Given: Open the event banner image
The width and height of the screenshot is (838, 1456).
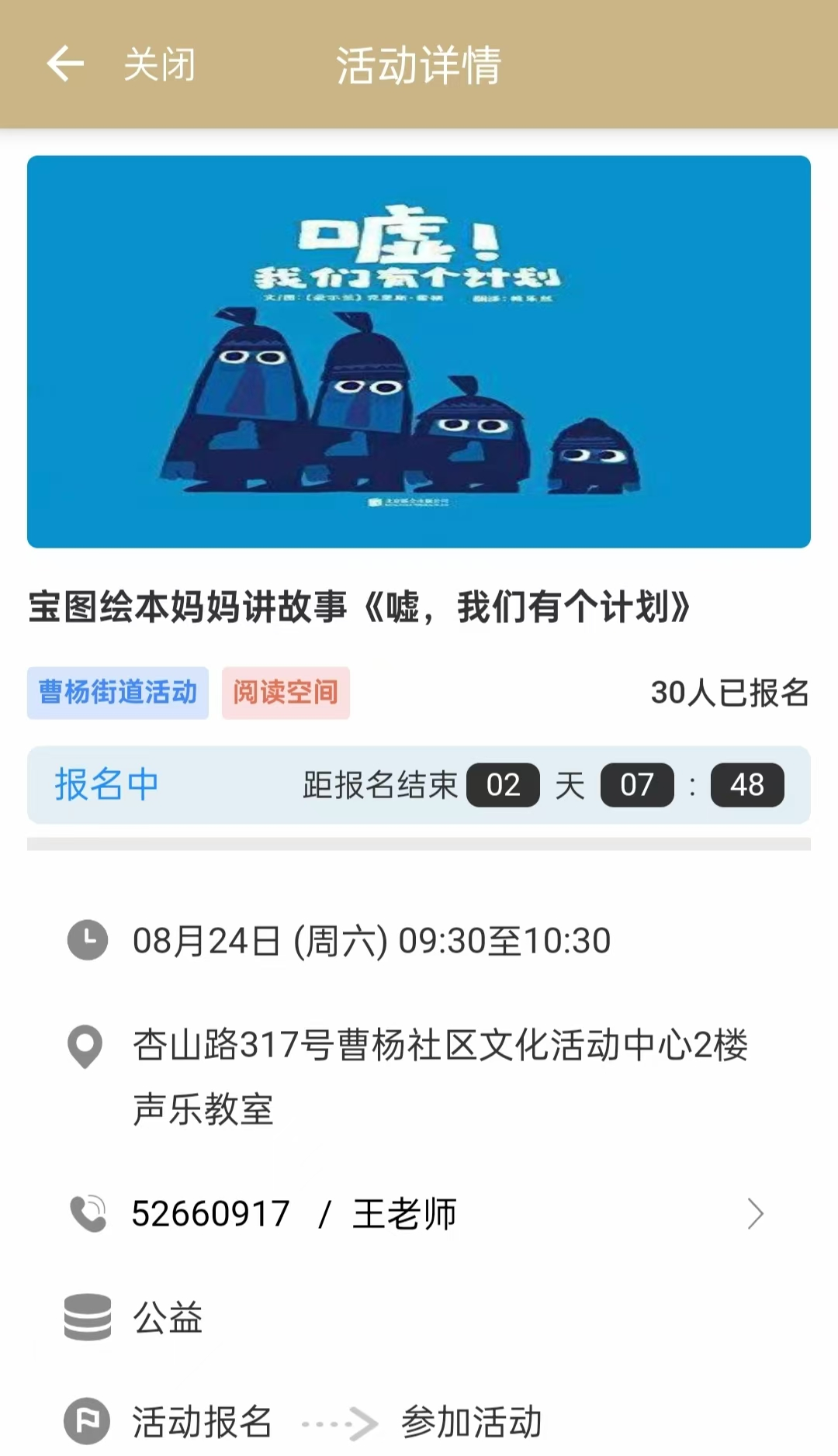Looking at the screenshot, I should click(419, 351).
